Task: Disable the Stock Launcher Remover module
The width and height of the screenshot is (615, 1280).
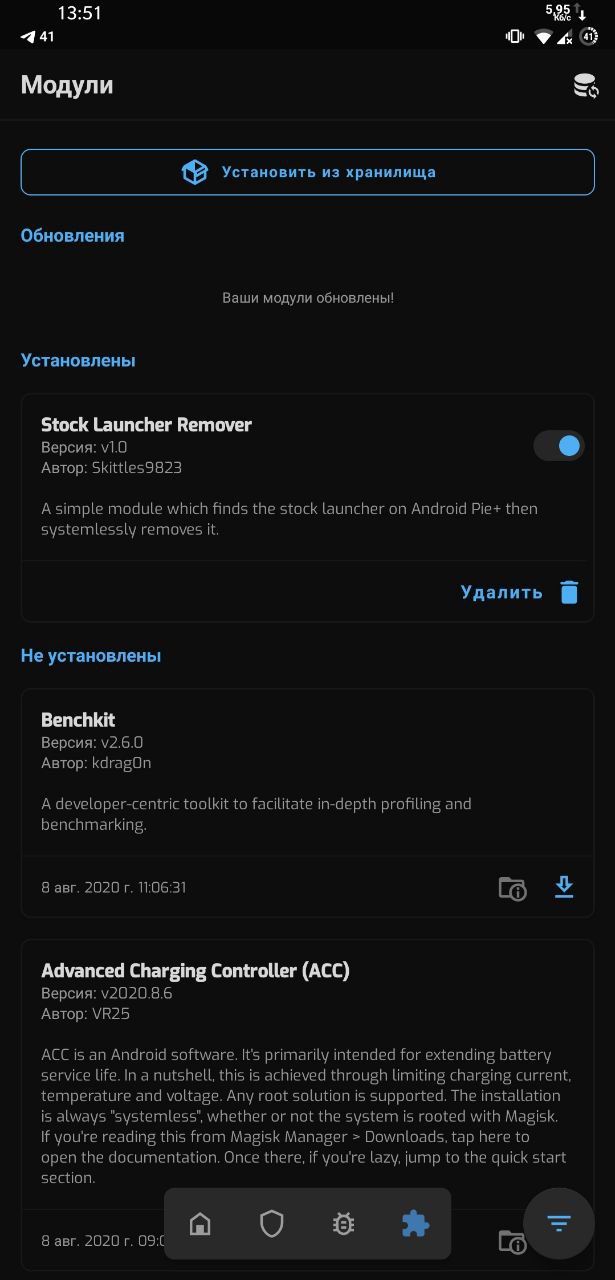Action: click(x=558, y=446)
